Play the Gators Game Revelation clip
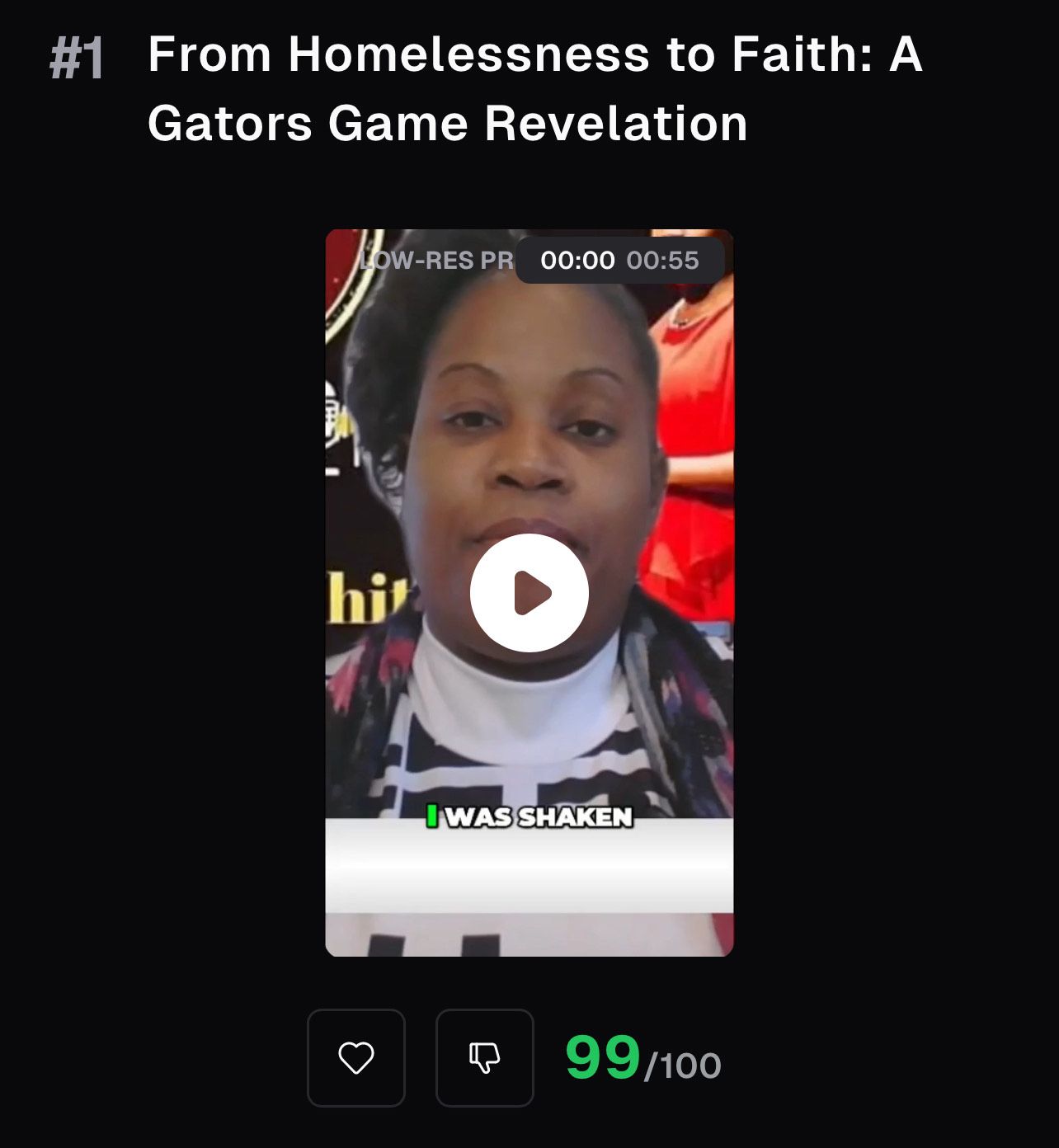Screen dimensions: 1059x1148 click(529, 593)
